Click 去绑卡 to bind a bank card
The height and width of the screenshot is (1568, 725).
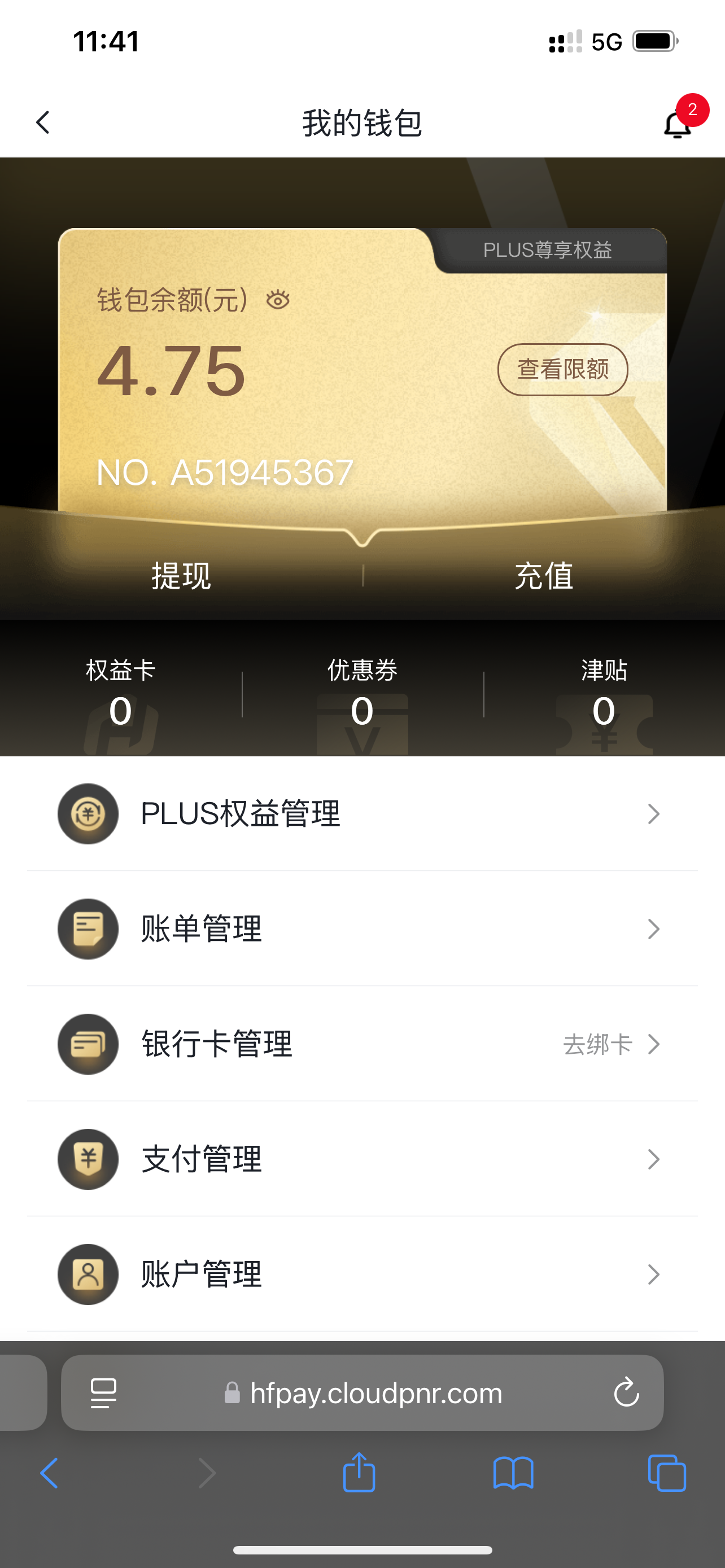(597, 1044)
